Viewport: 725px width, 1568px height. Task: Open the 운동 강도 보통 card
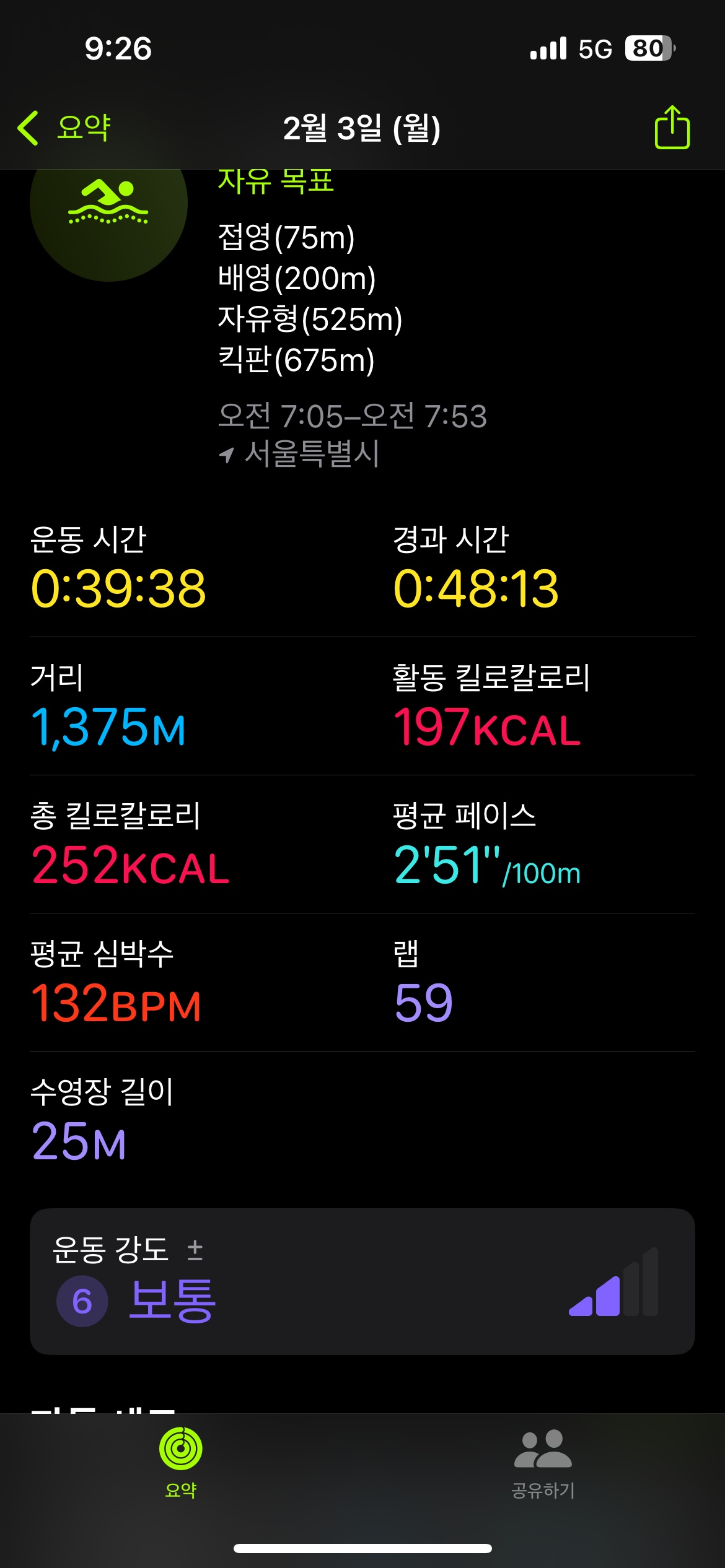point(362,1281)
